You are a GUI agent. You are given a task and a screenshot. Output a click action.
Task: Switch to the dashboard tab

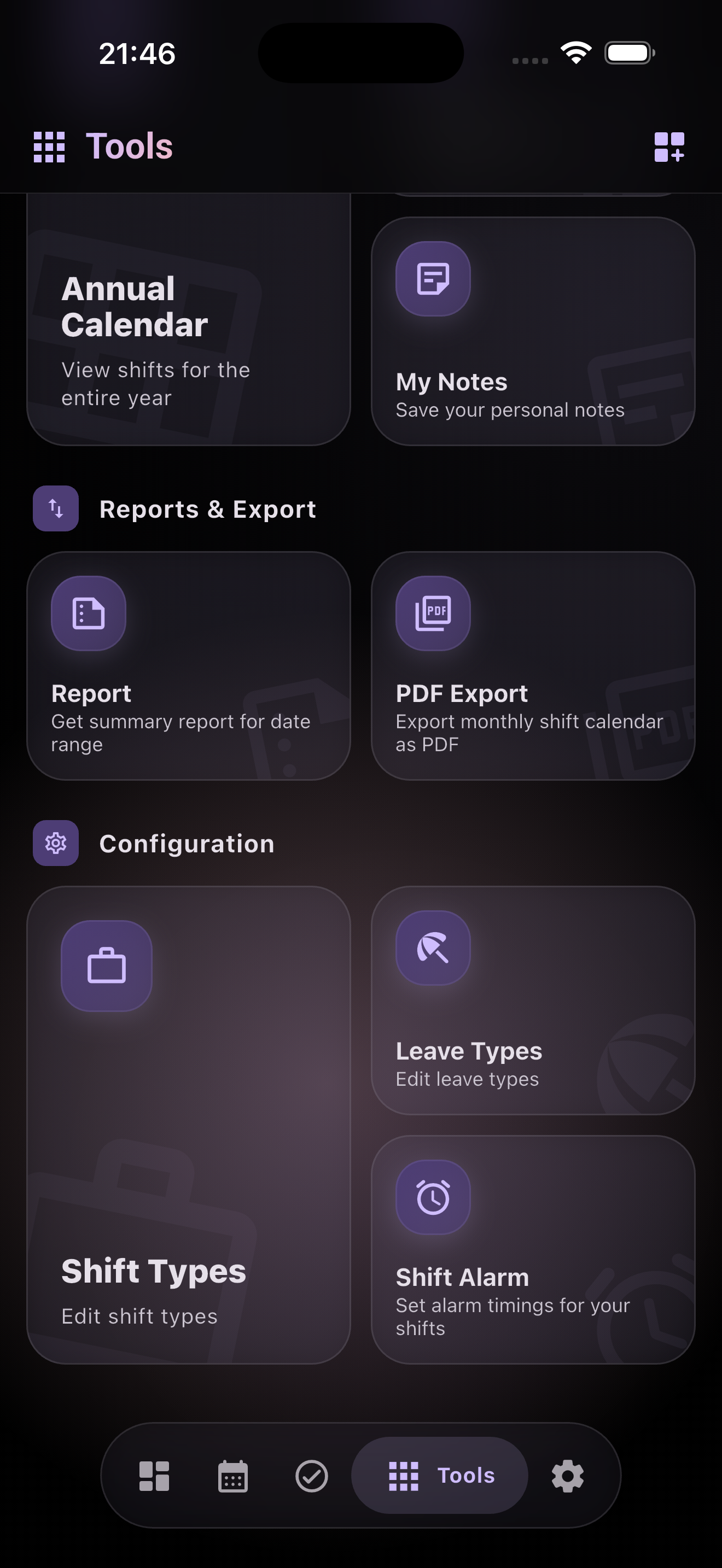pos(154,1476)
